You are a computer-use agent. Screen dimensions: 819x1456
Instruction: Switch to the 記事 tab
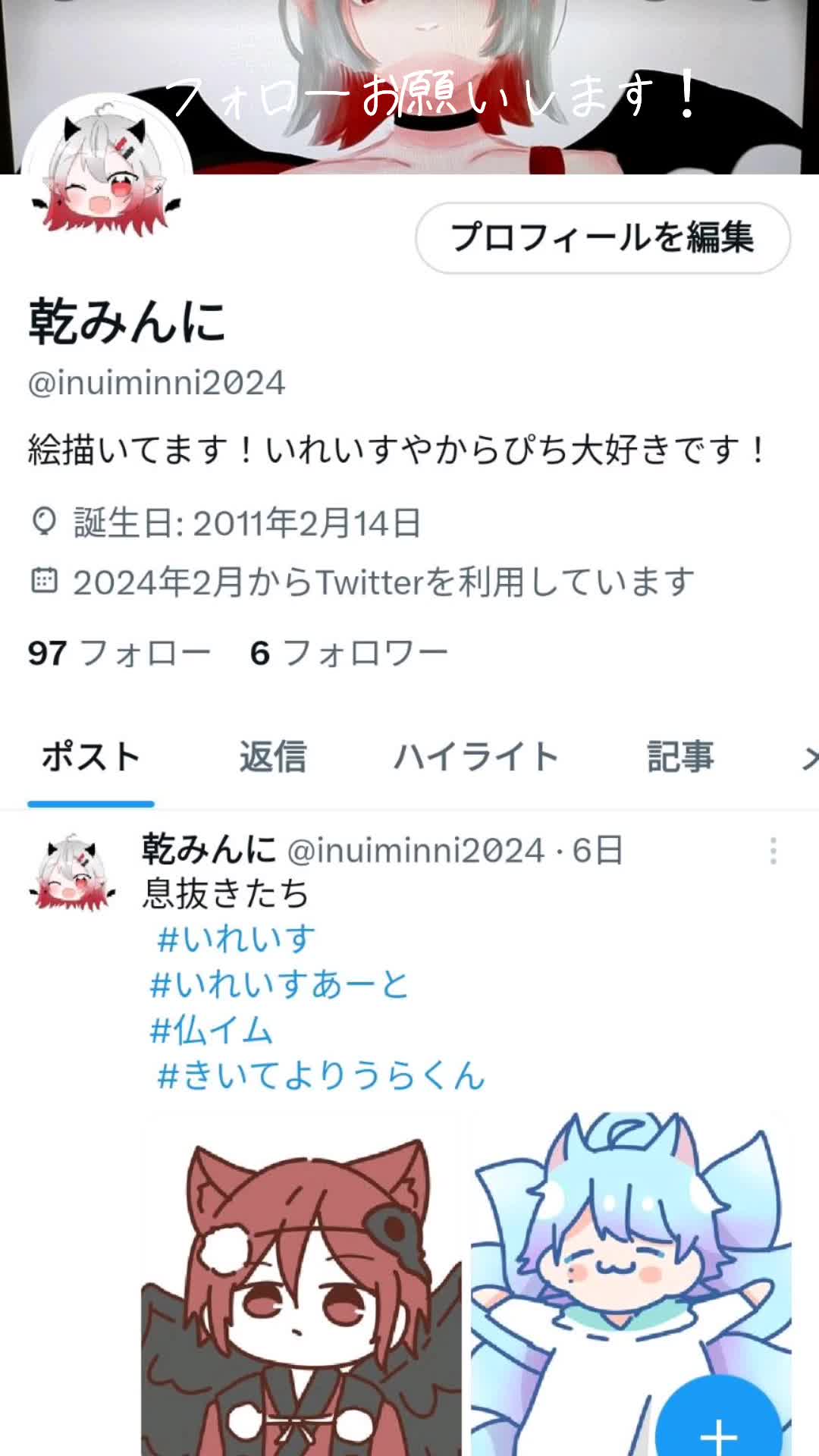click(x=680, y=757)
